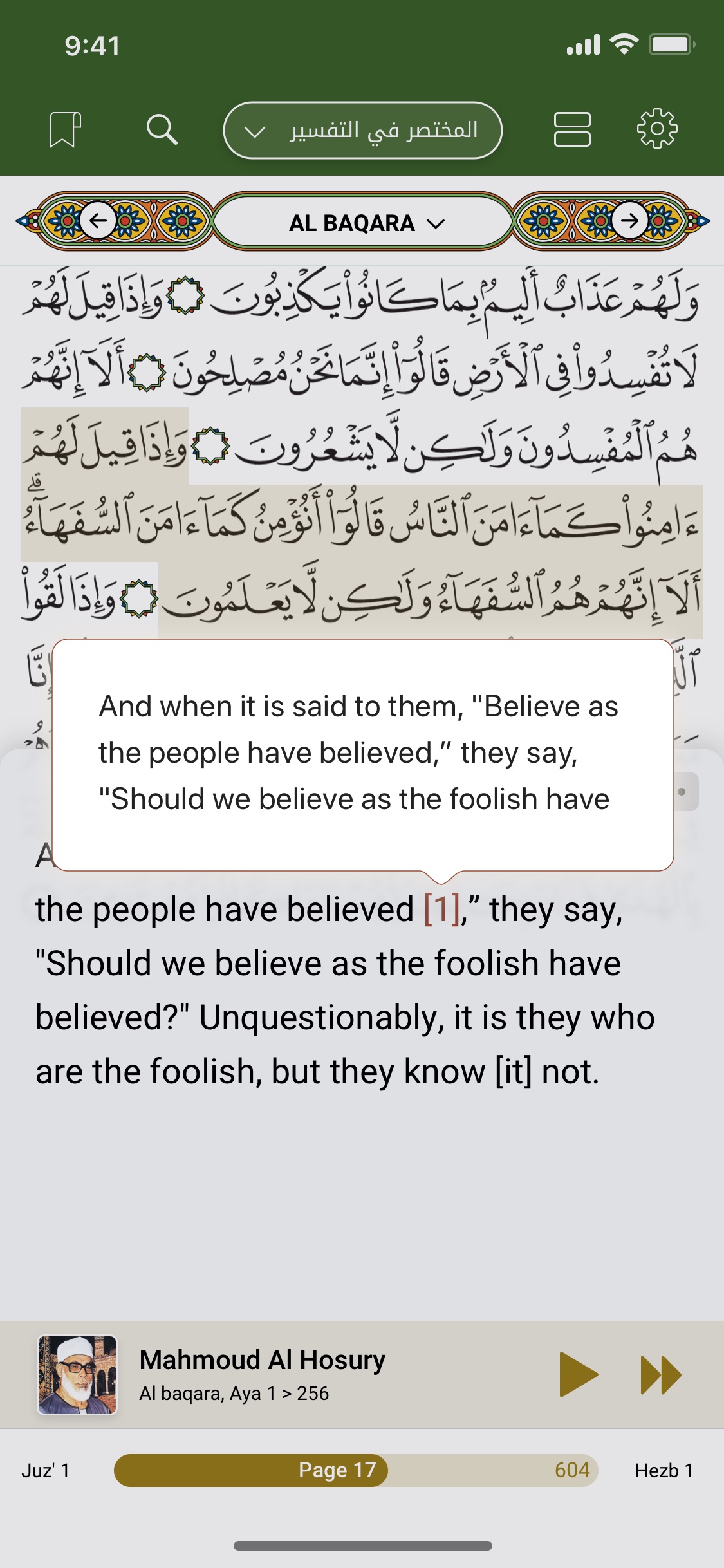The height and width of the screenshot is (1568, 724).
Task: Skip forward to next aya
Action: point(660,1374)
